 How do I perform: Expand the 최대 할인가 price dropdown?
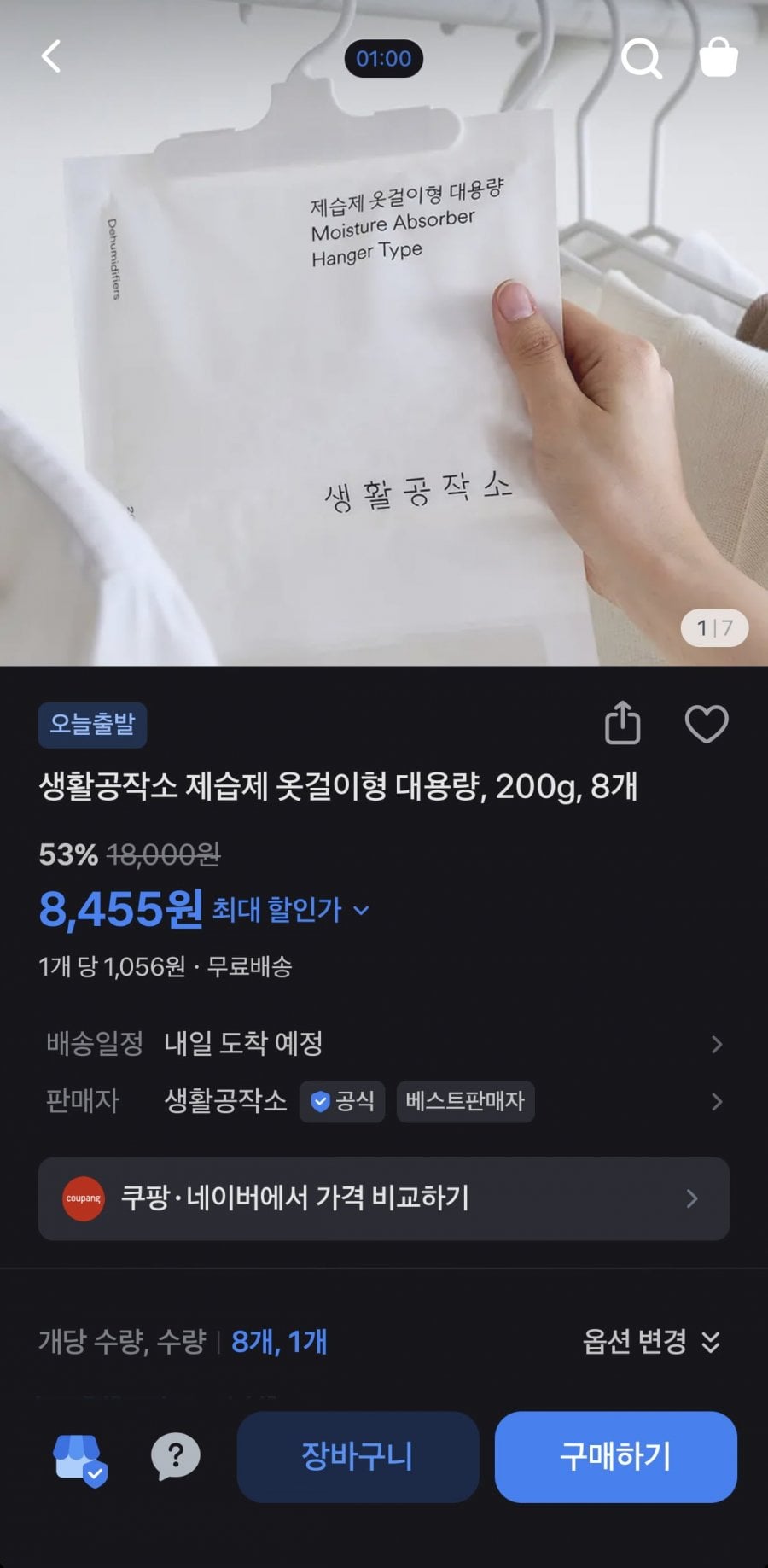pyautogui.click(x=362, y=911)
